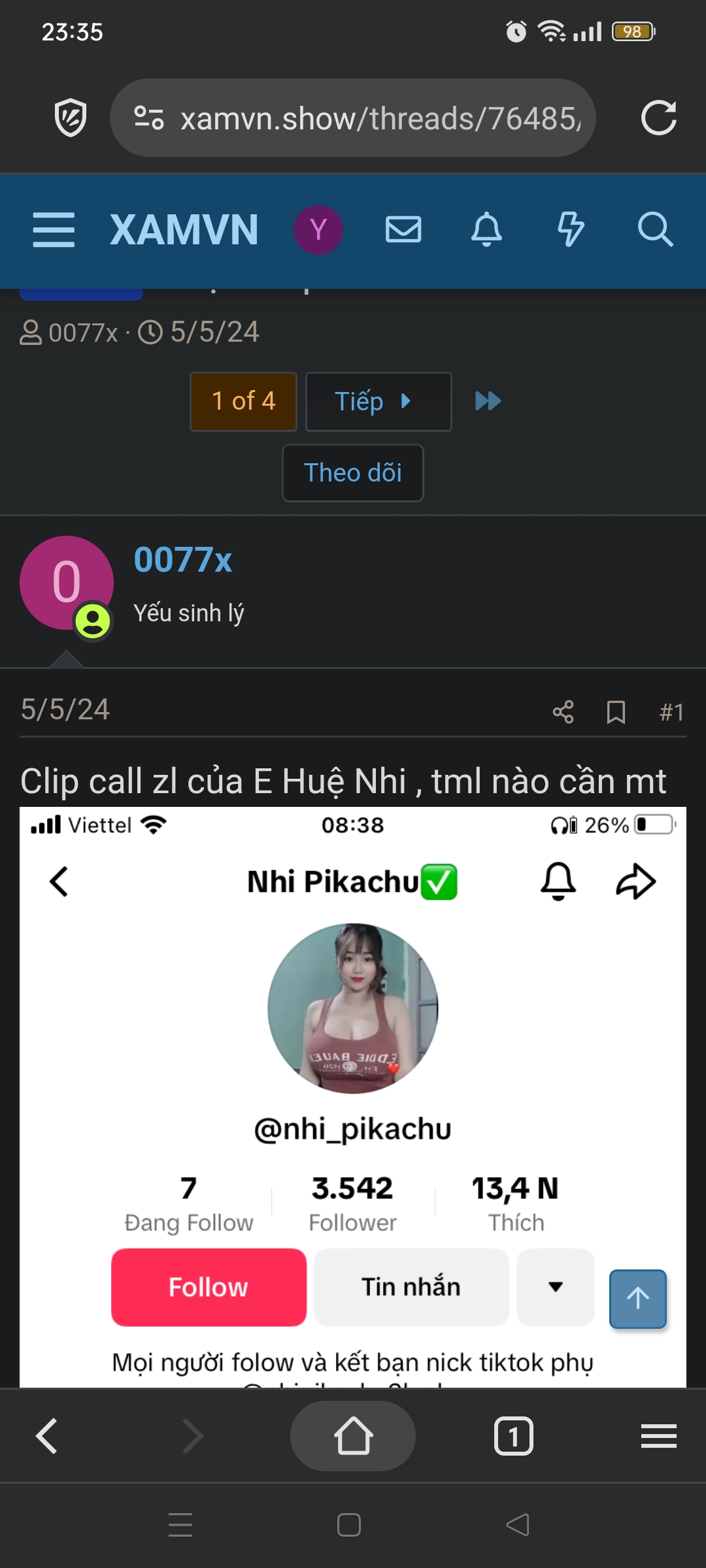Screen dimensions: 706x1568
Task: Click the current page indicator 1 of 4
Action: [243, 401]
